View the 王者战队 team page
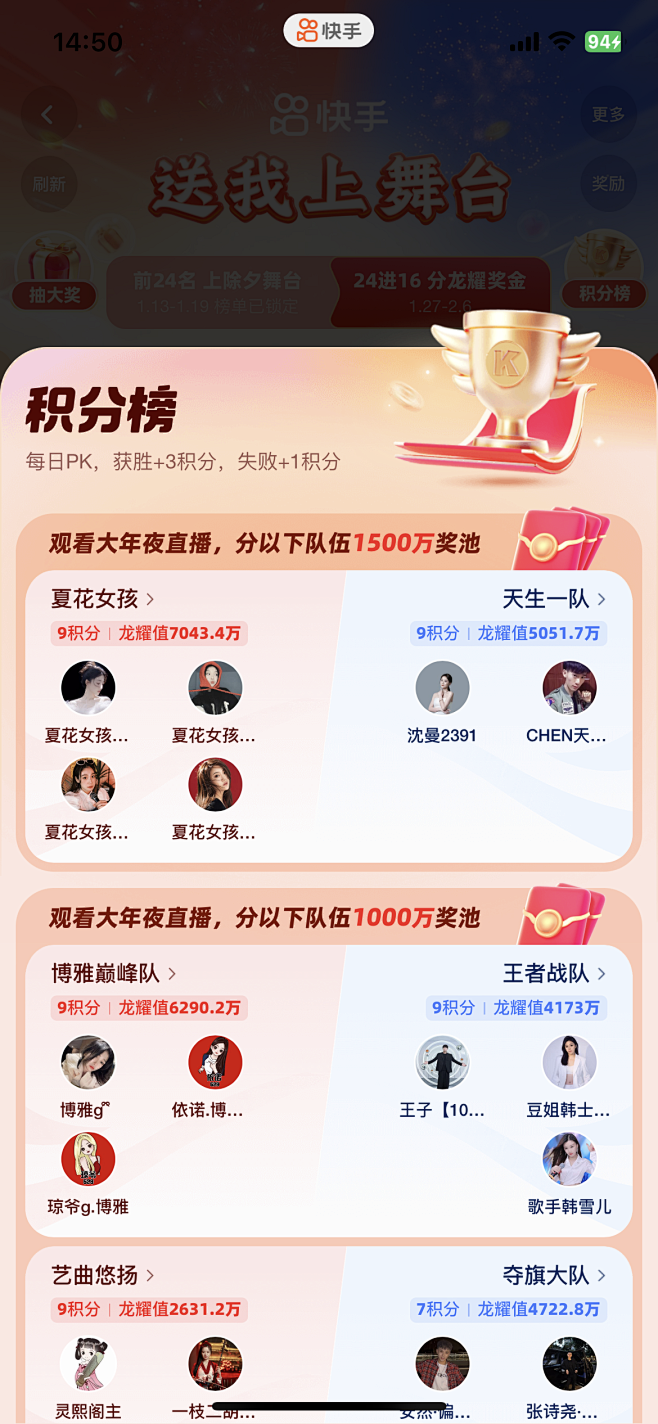 tap(554, 973)
